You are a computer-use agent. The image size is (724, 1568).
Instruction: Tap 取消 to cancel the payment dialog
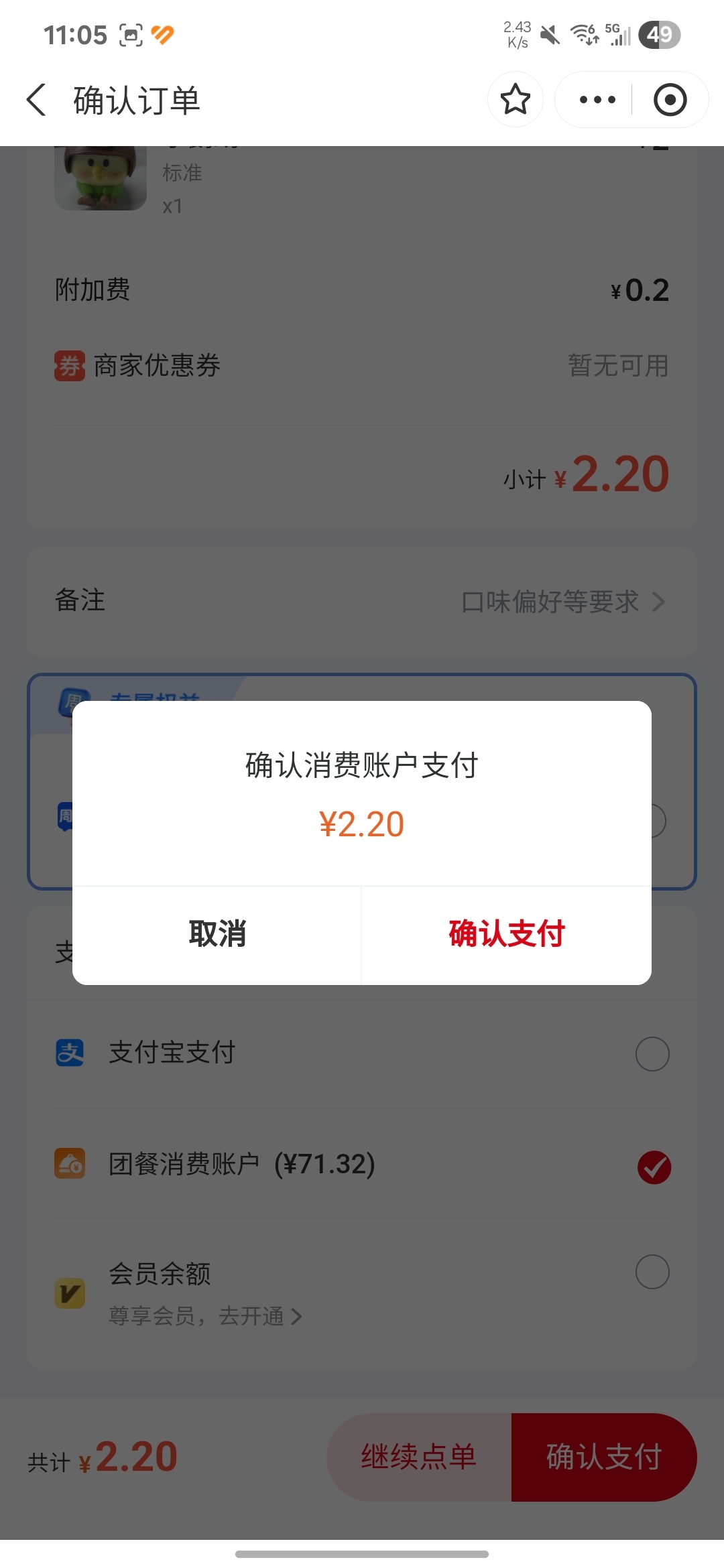217,934
